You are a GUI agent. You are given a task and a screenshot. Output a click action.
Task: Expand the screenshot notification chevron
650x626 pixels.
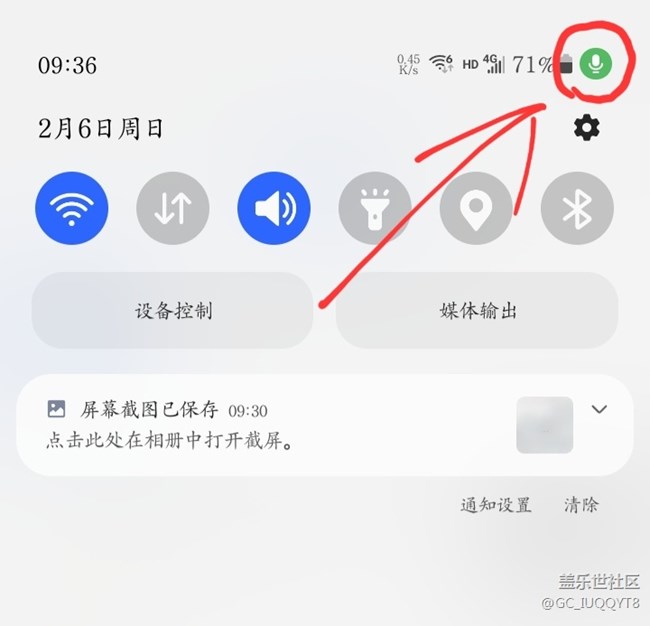pyautogui.click(x=600, y=409)
